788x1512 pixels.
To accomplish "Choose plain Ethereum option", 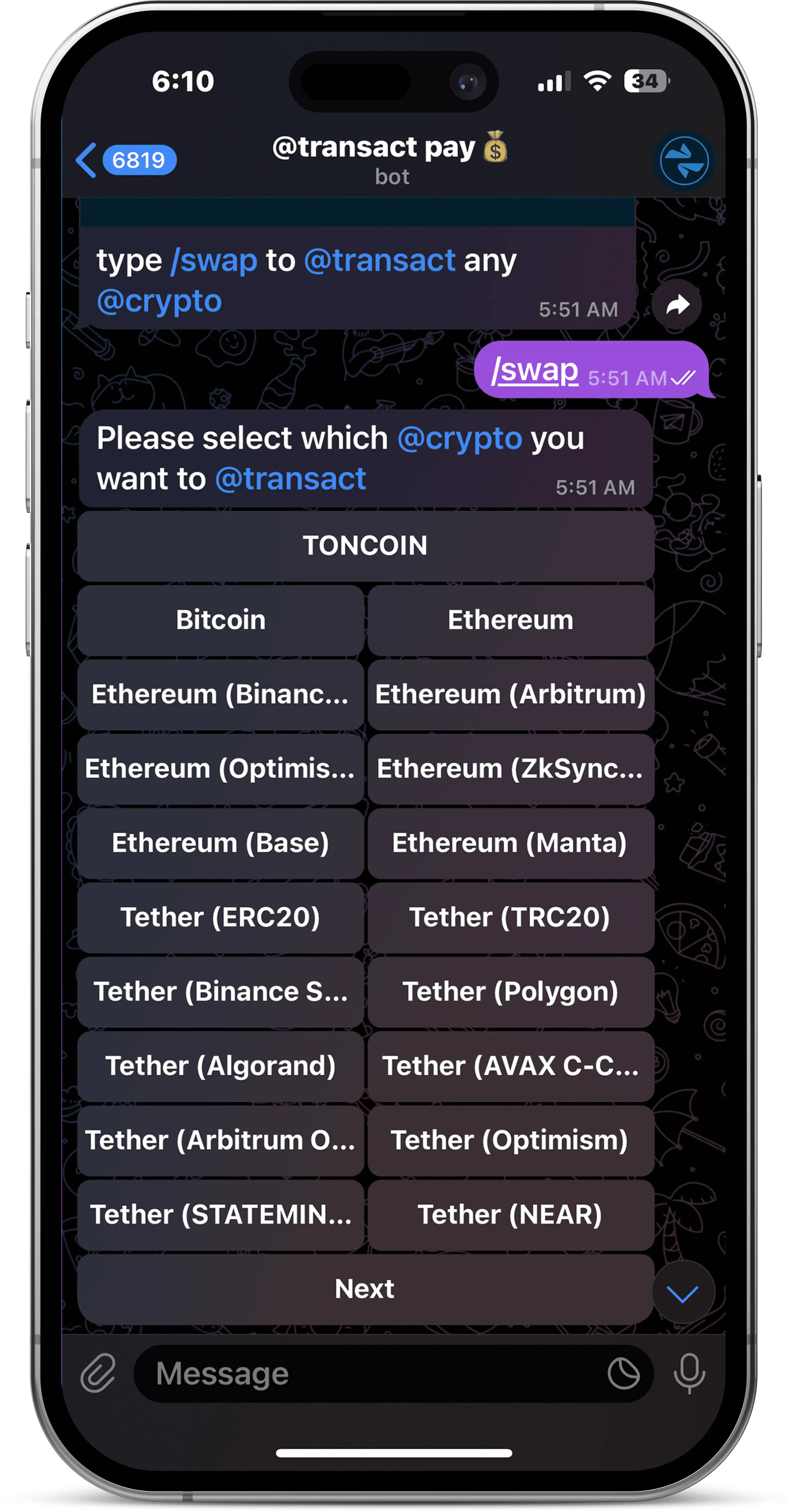I will [511, 620].
